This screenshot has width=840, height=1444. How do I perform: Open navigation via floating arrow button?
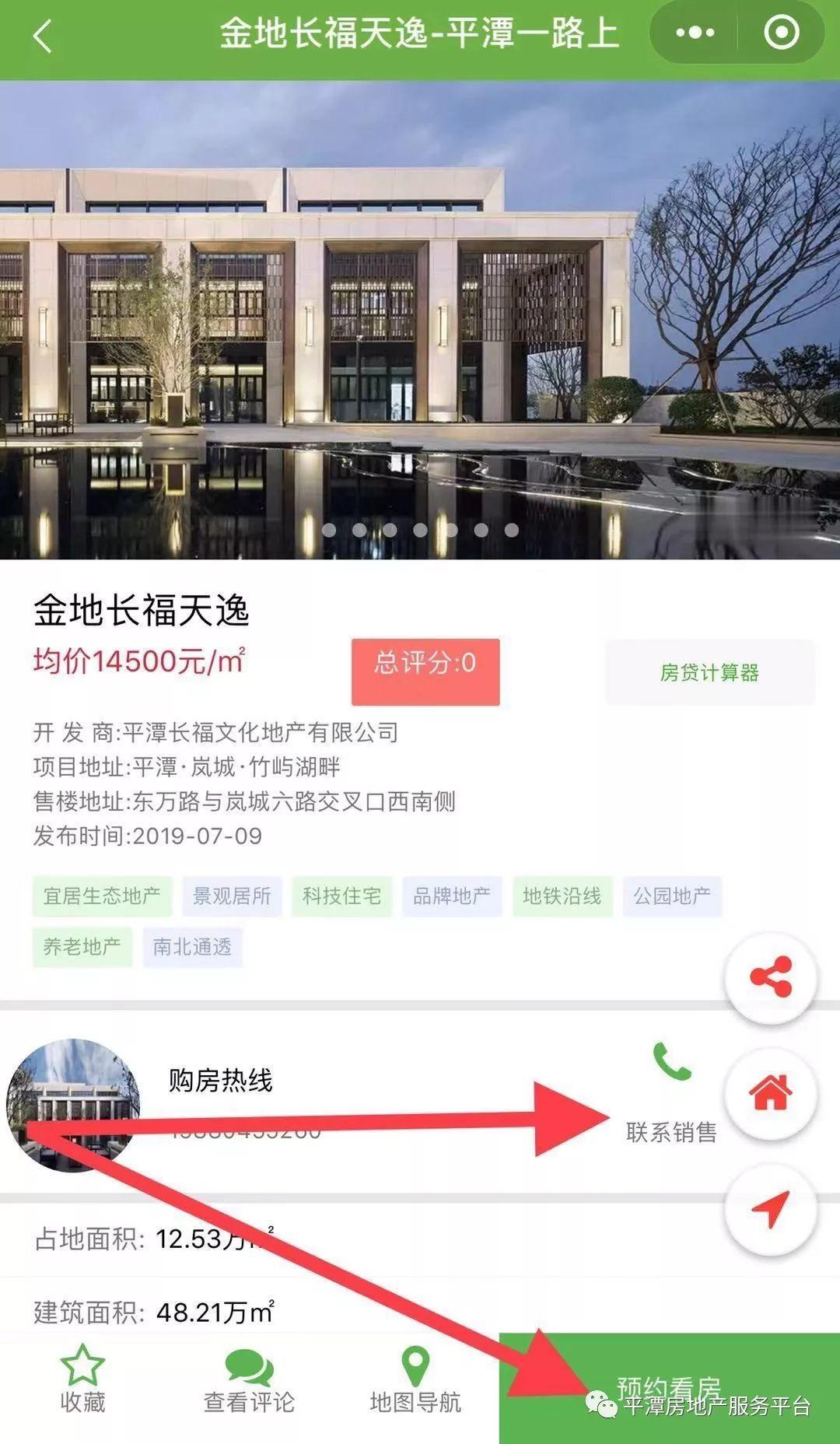tap(770, 1208)
